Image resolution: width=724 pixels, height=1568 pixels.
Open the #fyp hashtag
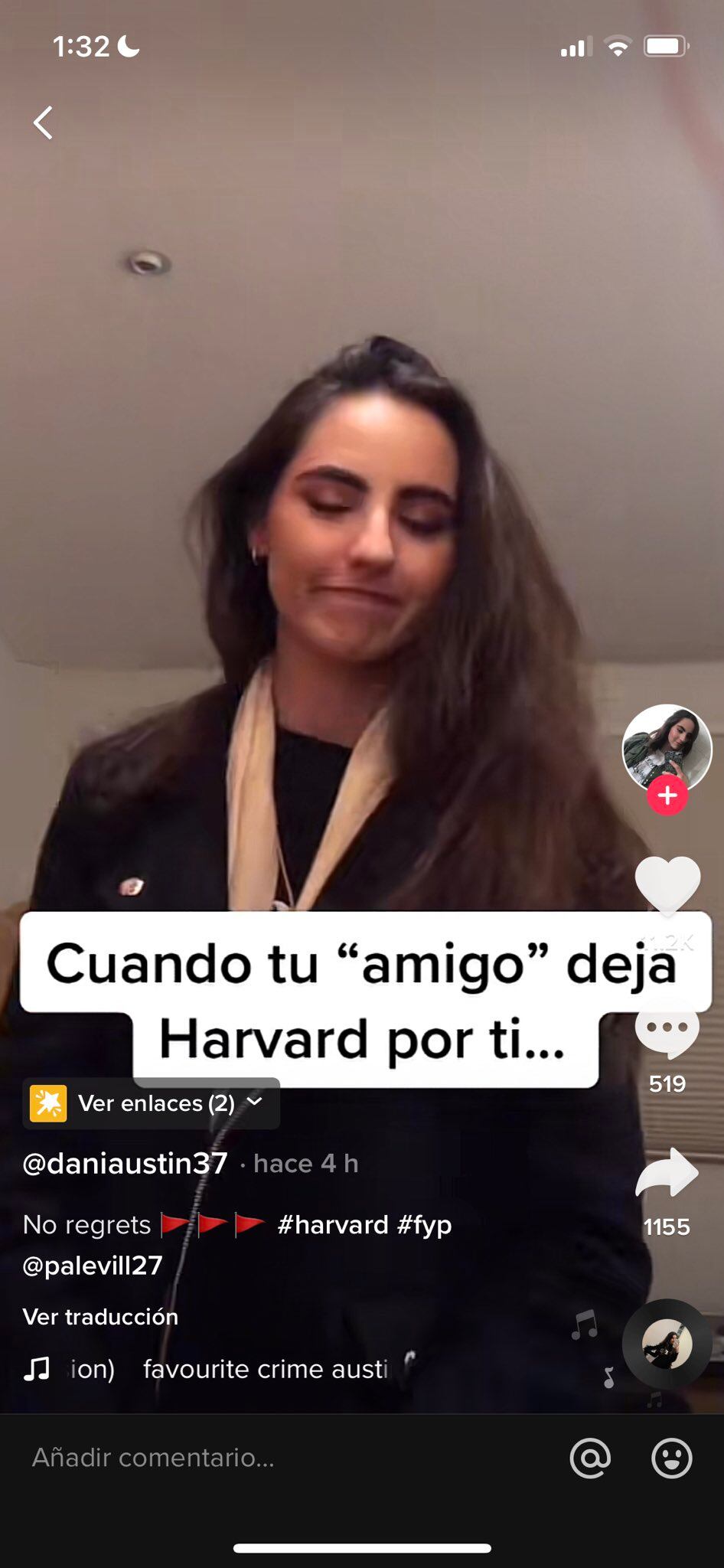[x=424, y=1225]
